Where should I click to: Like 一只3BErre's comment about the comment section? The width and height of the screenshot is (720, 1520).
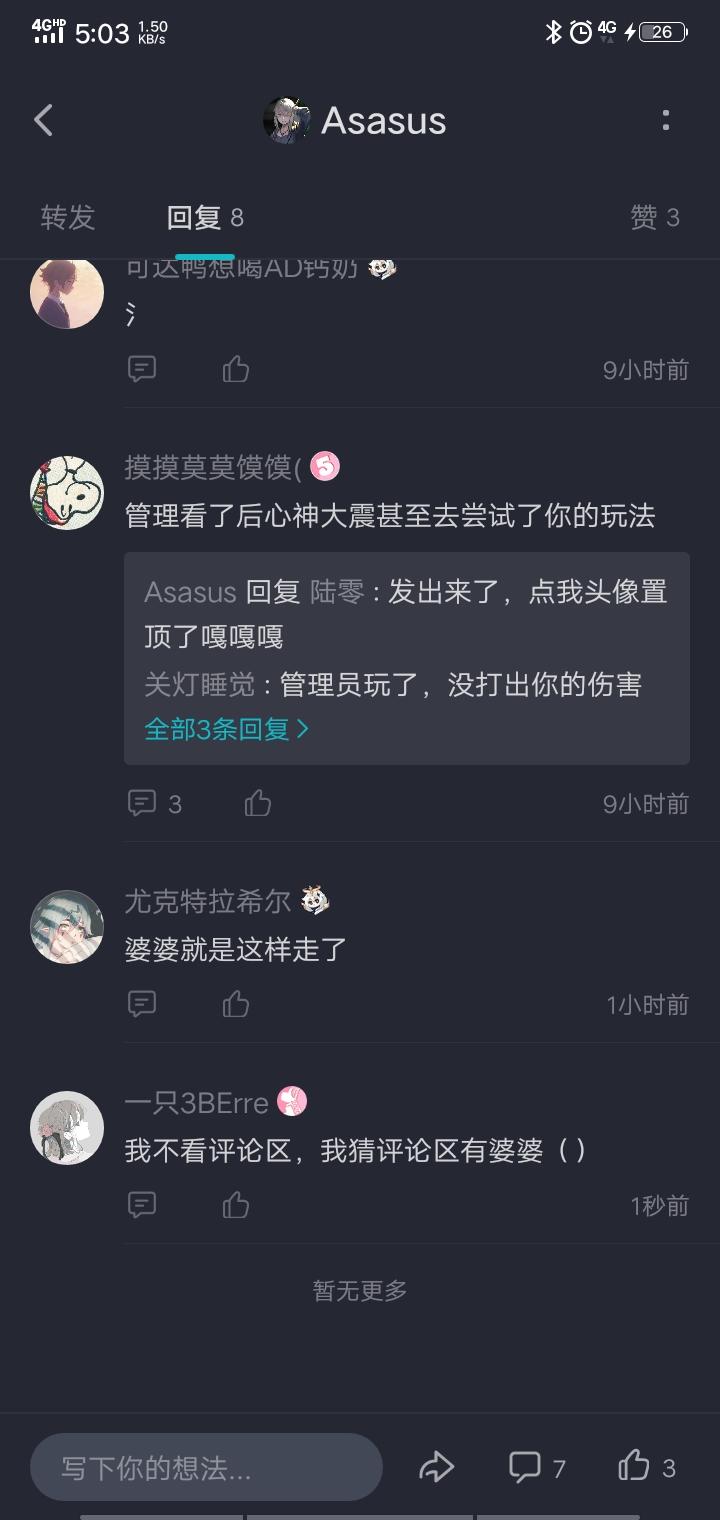[x=235, y=1205]
